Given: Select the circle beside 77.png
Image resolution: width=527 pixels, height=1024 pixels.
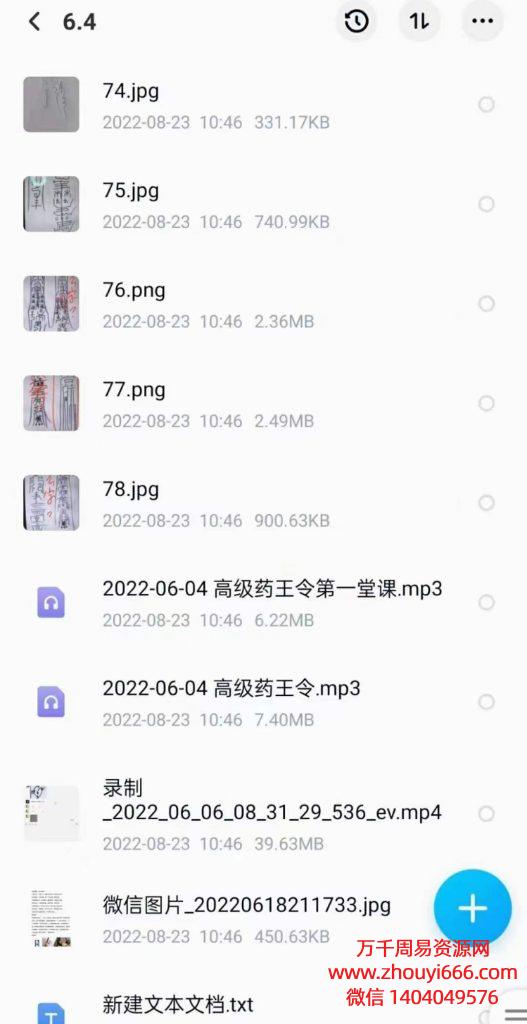Looking at the screenshot, I should coord(487,404).
